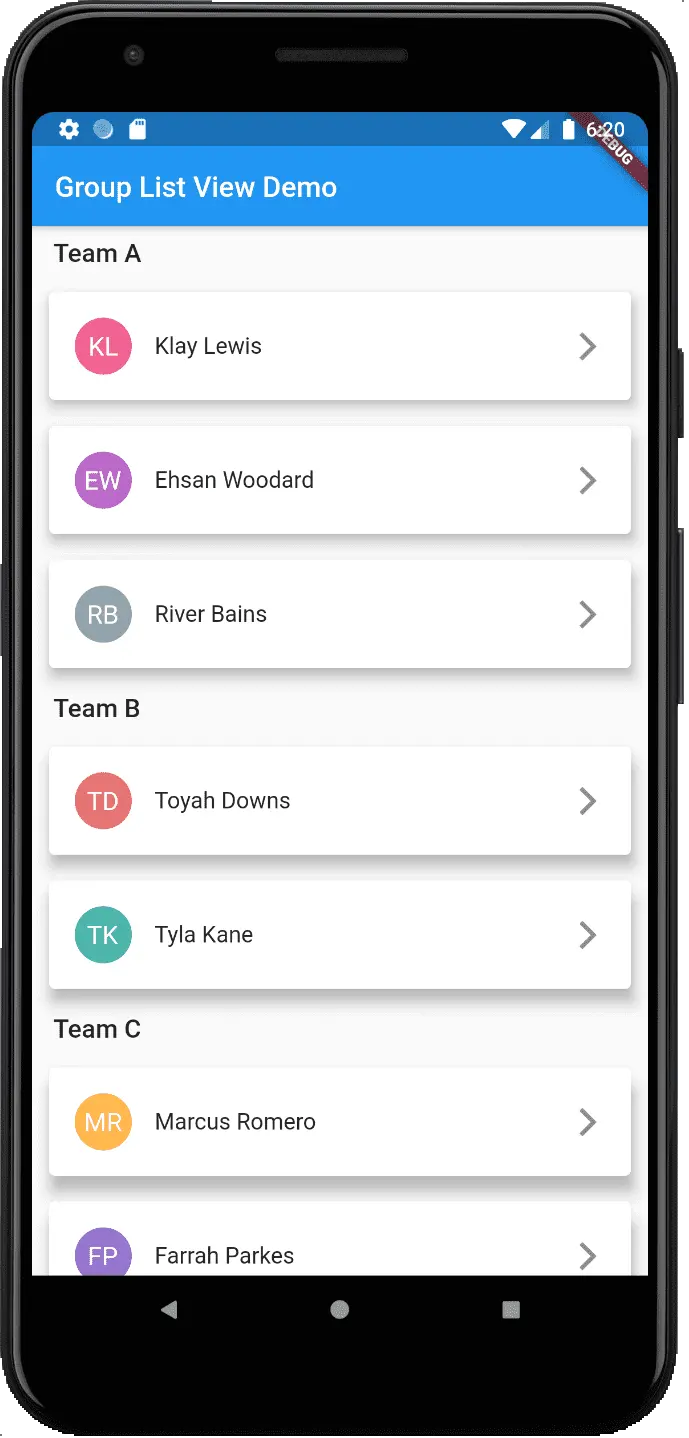Open the Farrah Parkes row

tap(339, 1250)
